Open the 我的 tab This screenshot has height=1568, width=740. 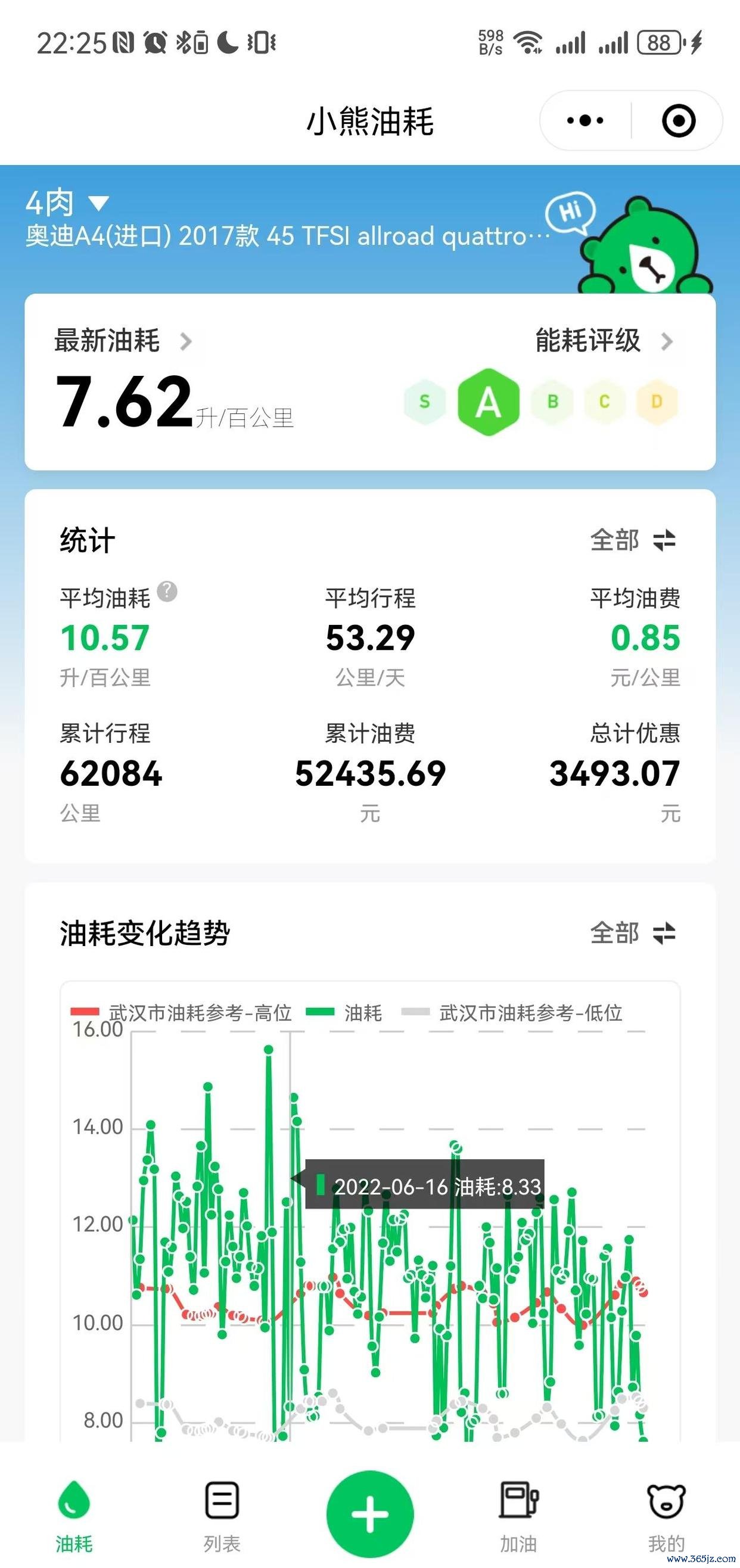click(666, 1516)
